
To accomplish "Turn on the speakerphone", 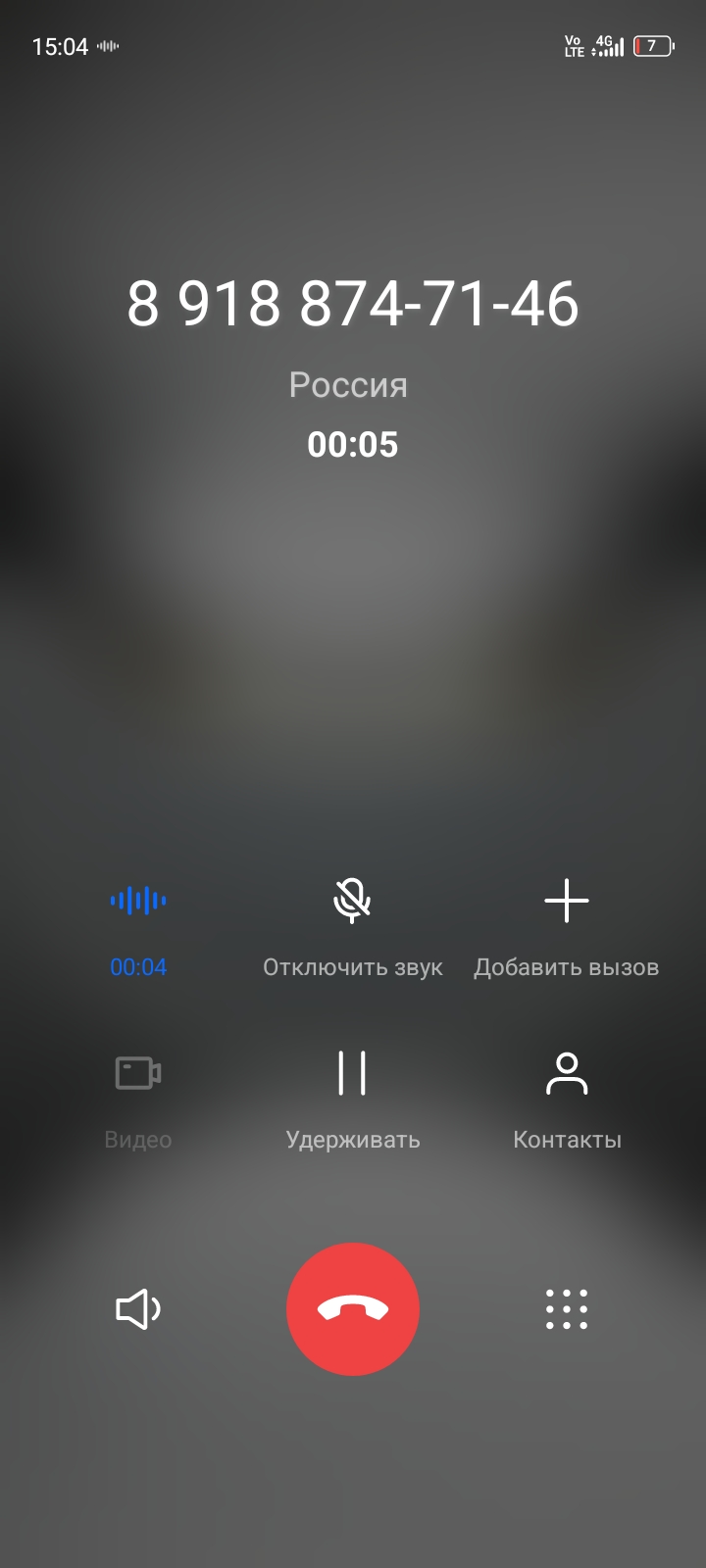I will [138, 1308].
